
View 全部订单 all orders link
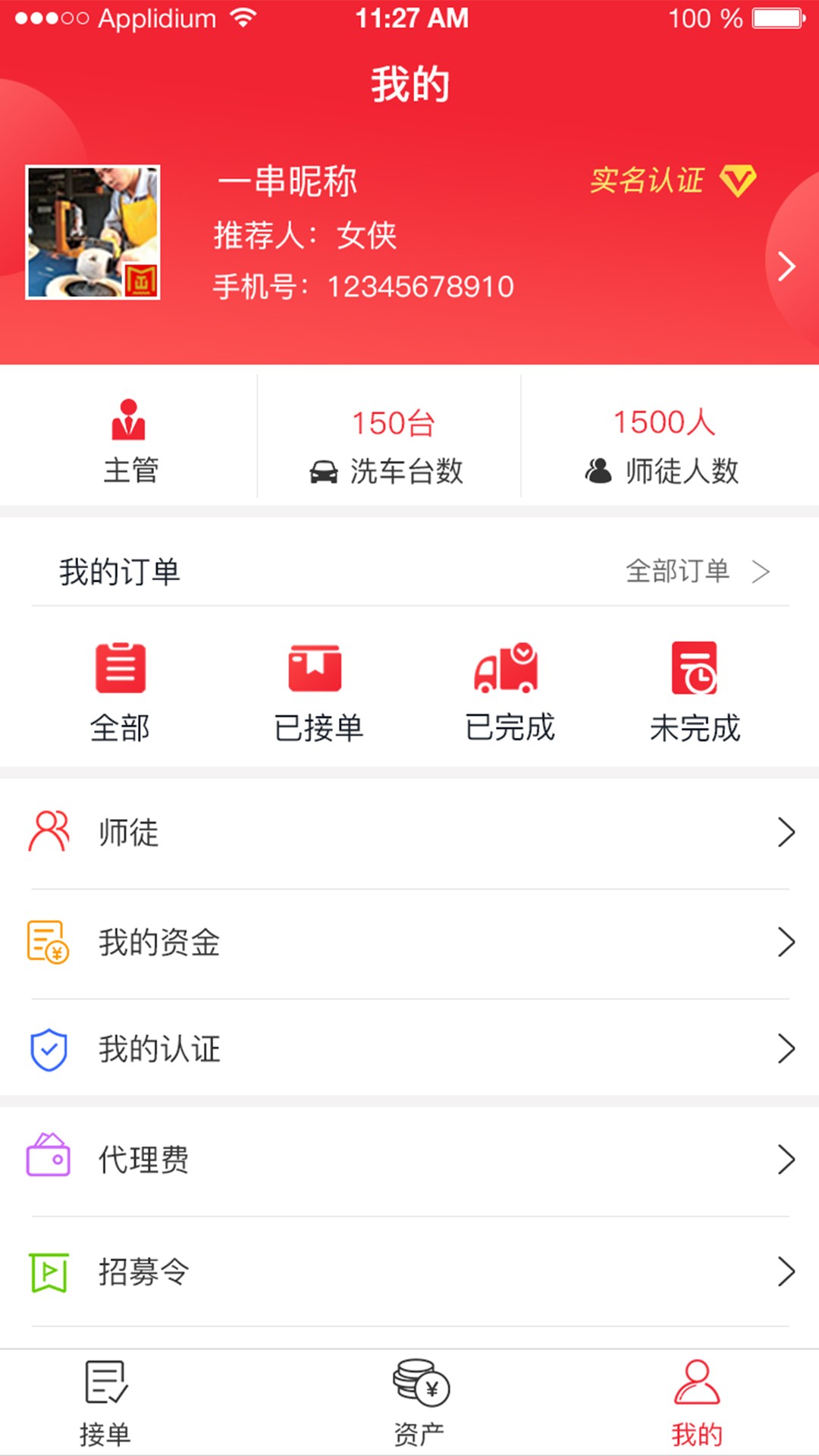[697, 571]
